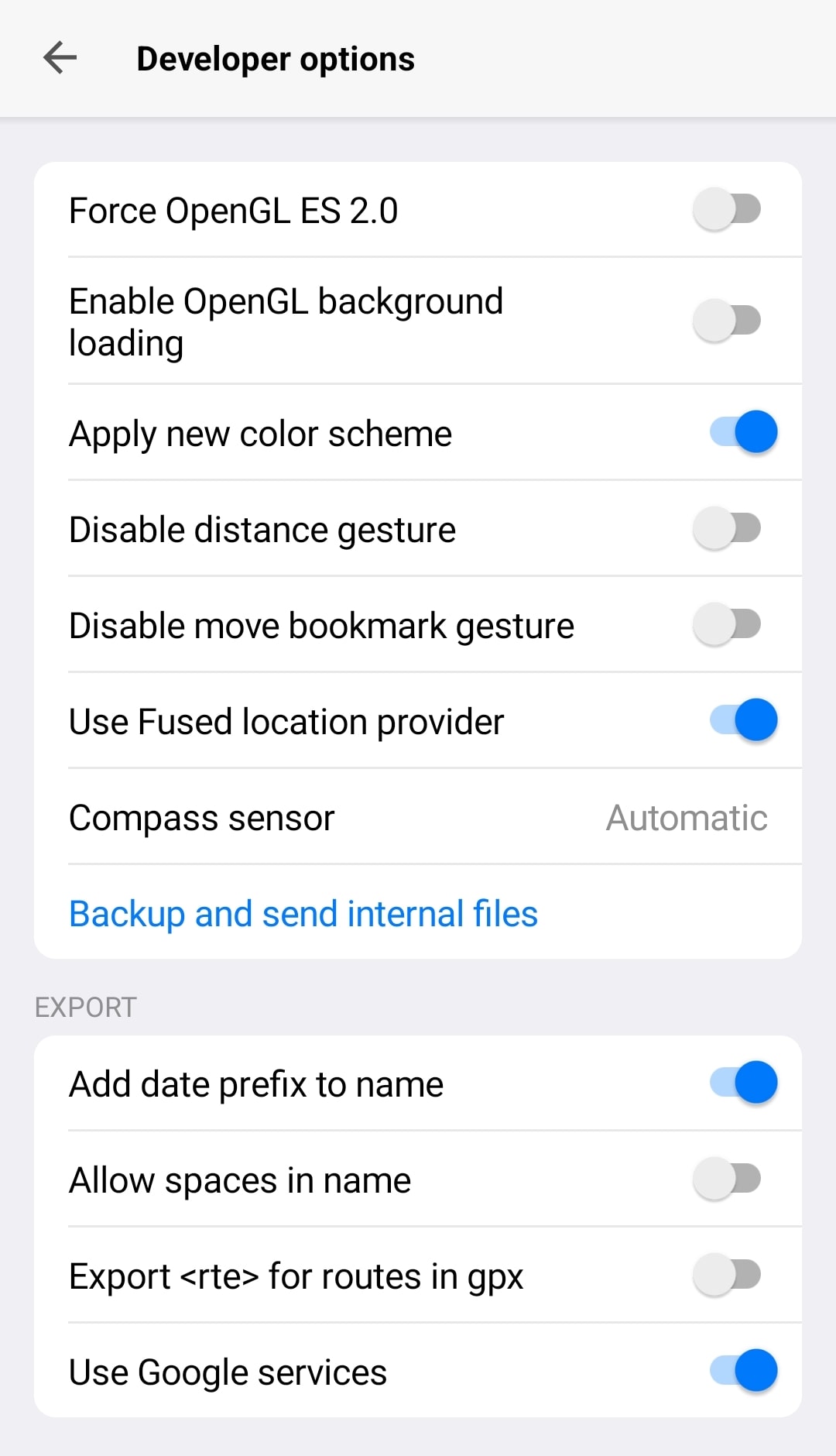The height and width of the screenshot is (1456, 836).
Task: Disable Use Google services
Action: (741, 1370)
